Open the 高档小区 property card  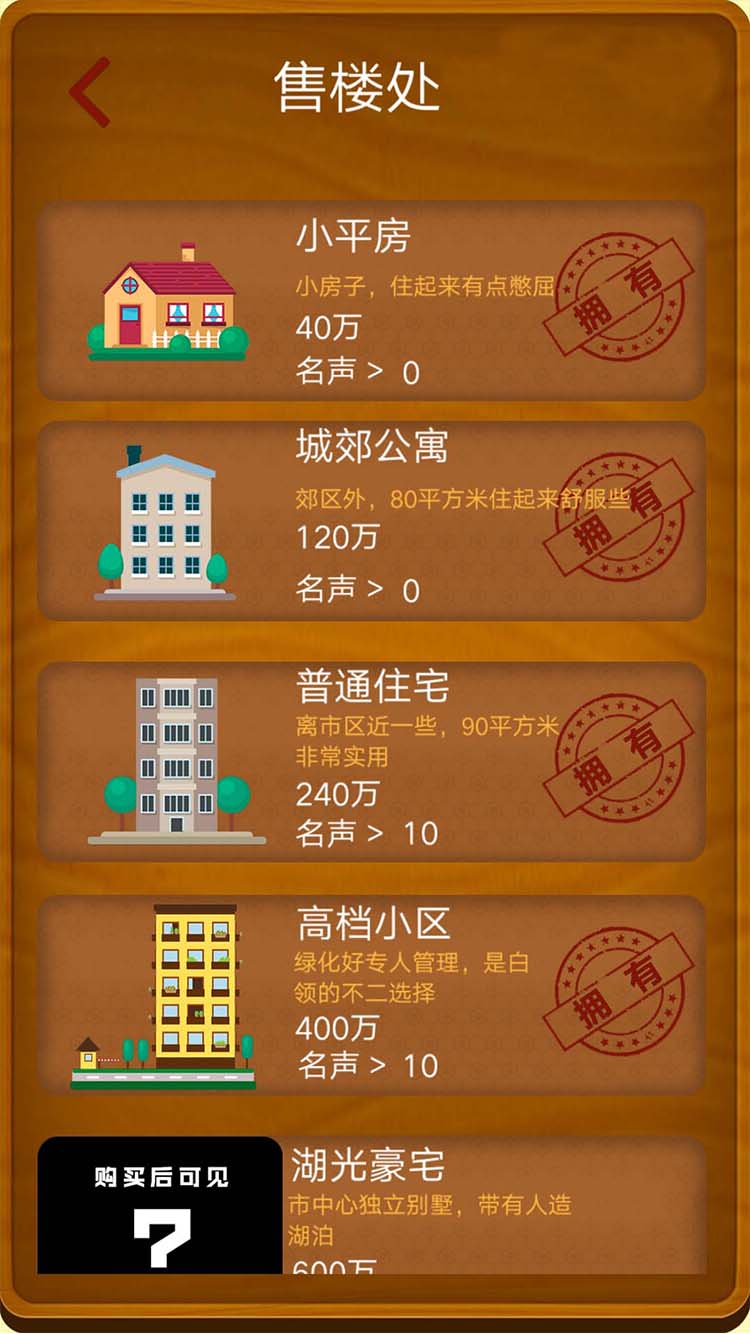click(x=372, y=995)
